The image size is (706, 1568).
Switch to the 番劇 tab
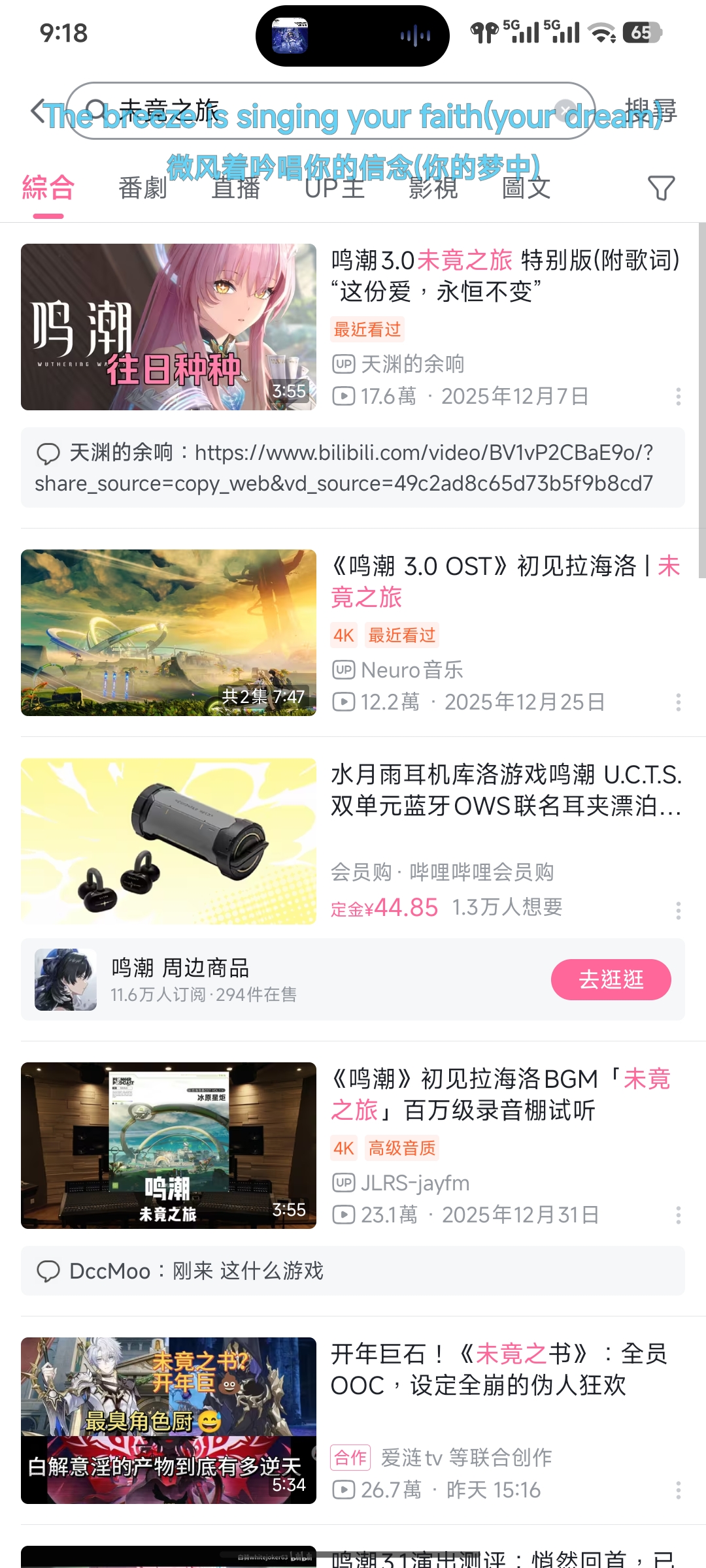click(x=143, y=189)
